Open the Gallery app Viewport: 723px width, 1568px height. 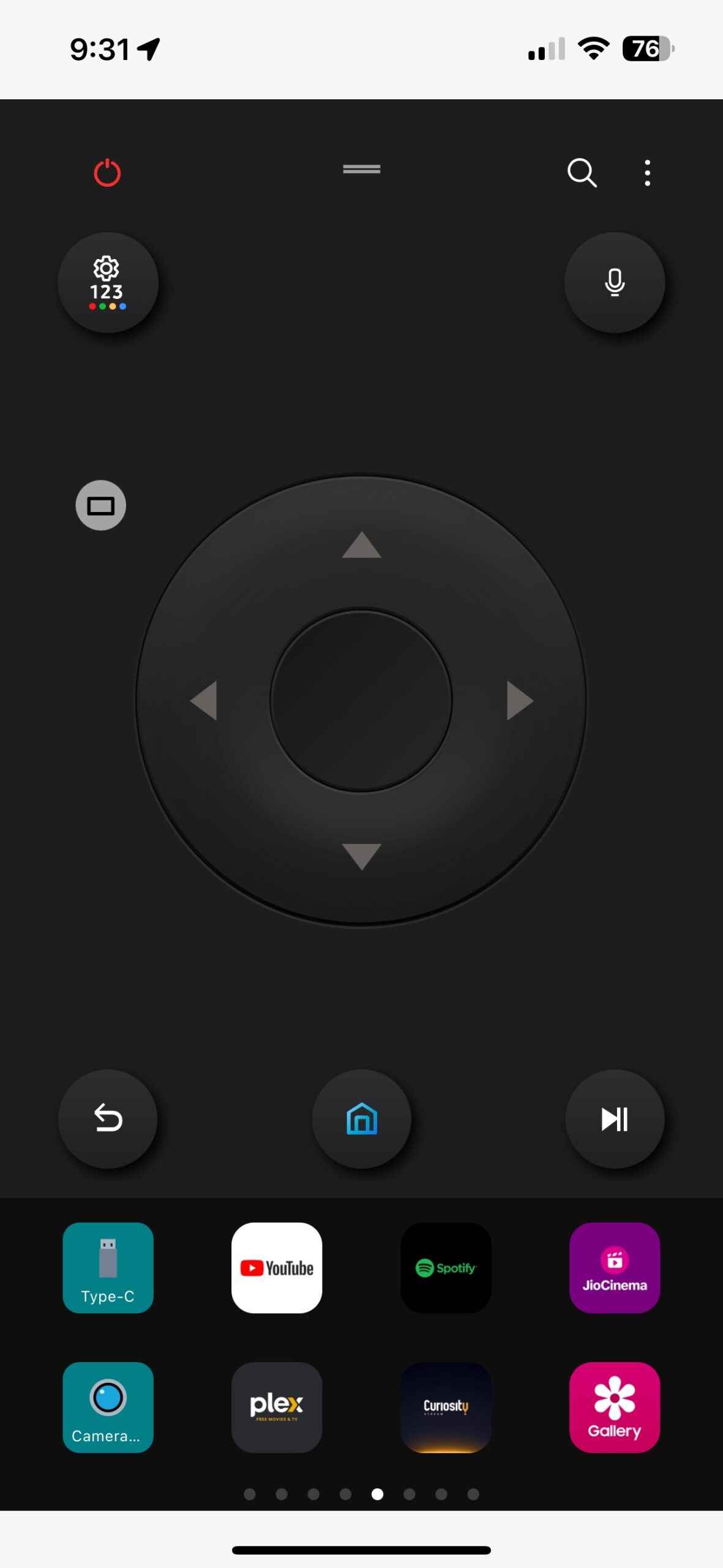point(614,1407)
